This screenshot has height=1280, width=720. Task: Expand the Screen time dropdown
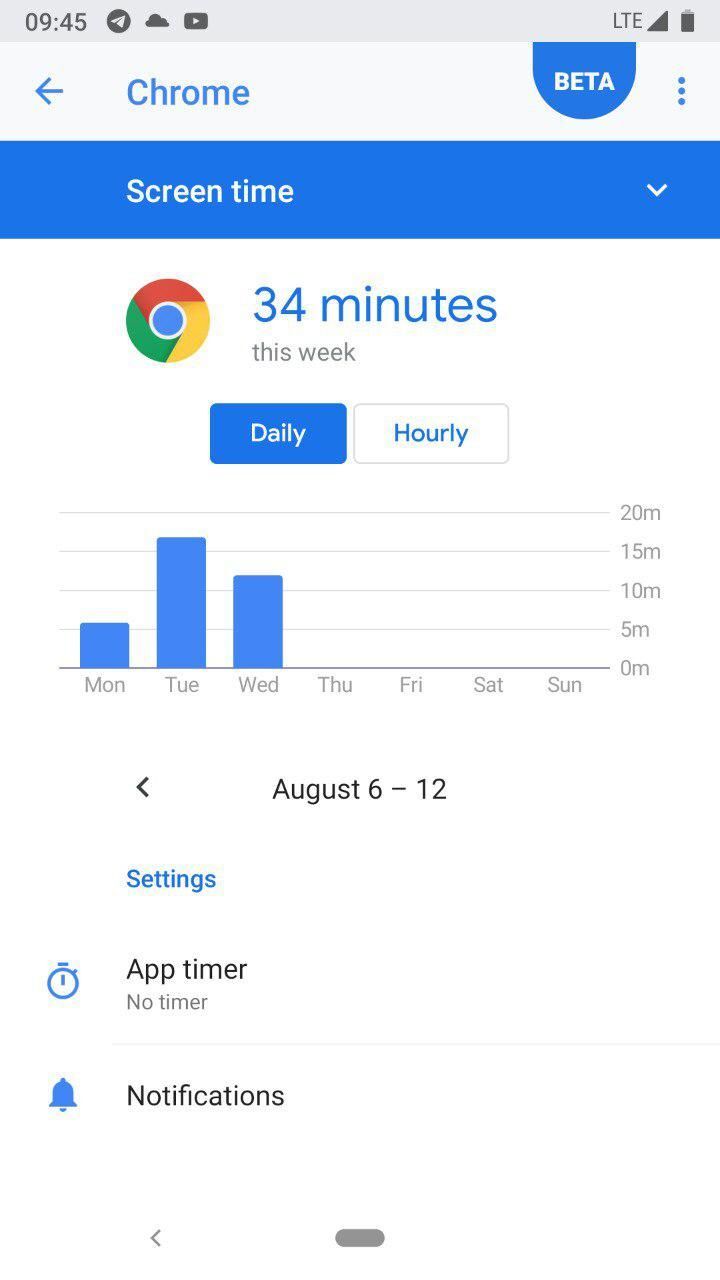click(x=657, y=190)
